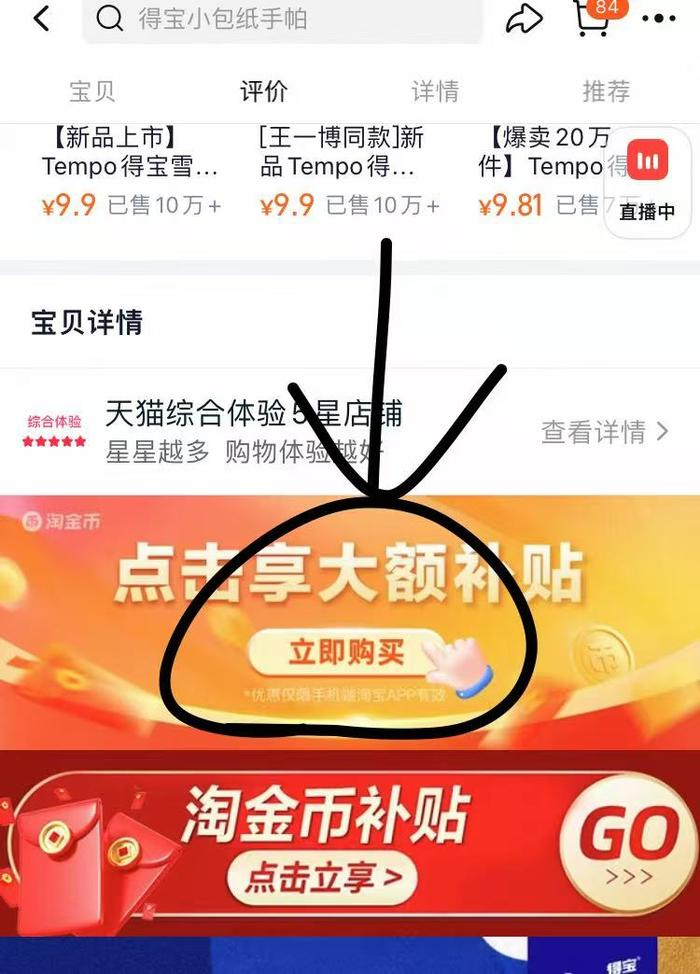Switch to the 宝贝 tab
700x974 pixels.
coord(92,91)
